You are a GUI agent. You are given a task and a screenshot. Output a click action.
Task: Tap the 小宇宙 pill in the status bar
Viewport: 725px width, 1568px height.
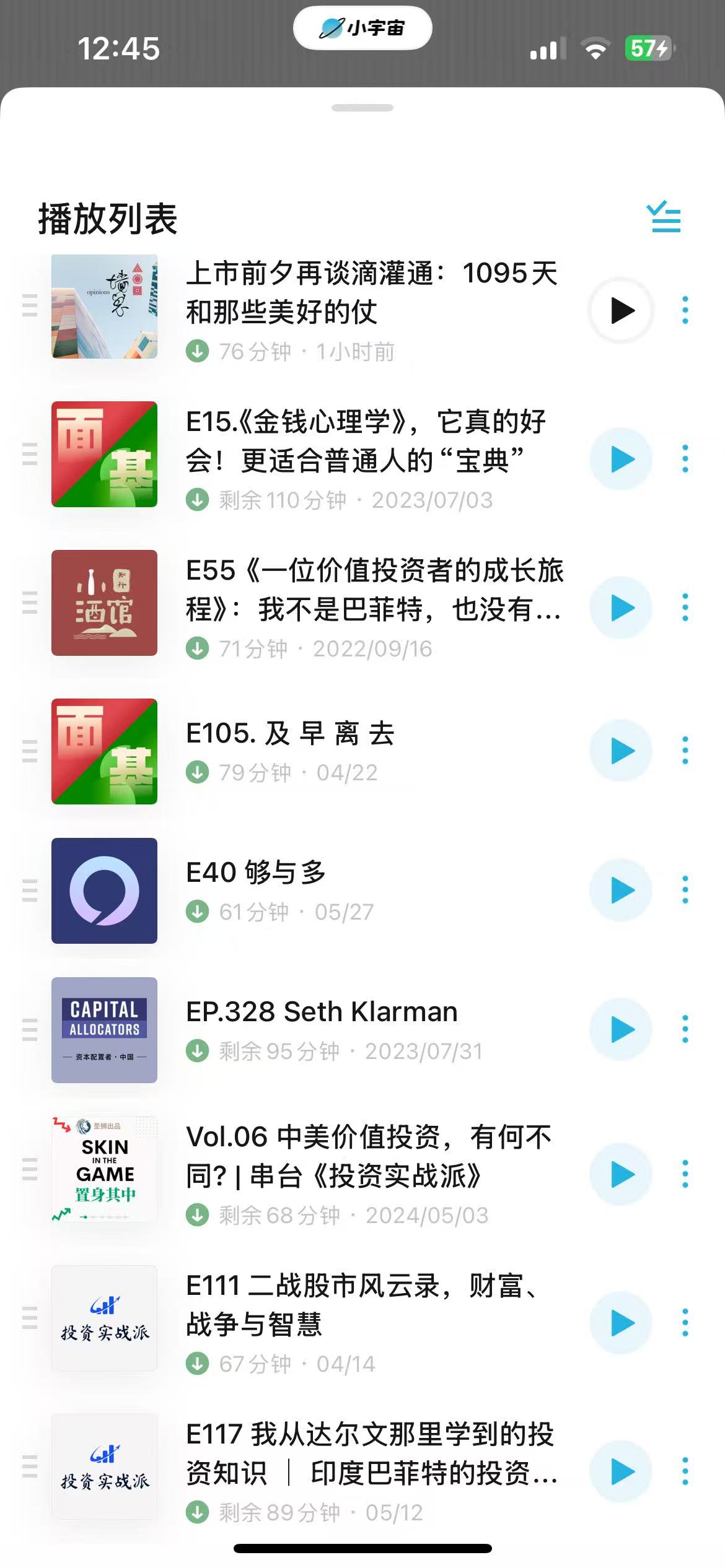point(362,28)
